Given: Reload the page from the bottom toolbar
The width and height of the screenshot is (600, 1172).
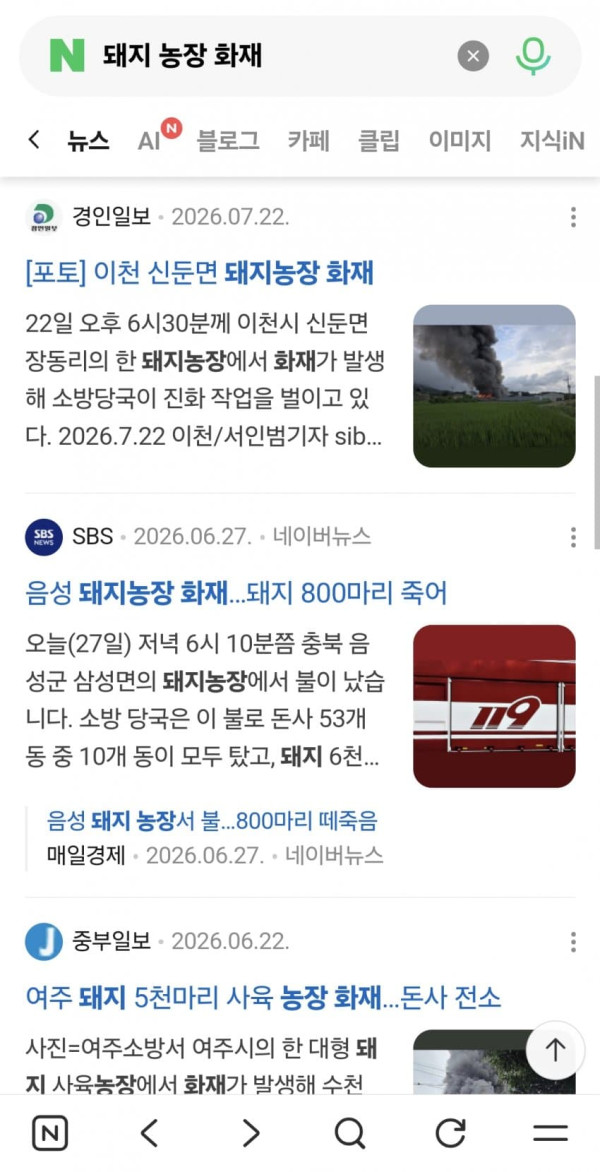Looking at the screenshot, I should click(x=451, y=1133).
